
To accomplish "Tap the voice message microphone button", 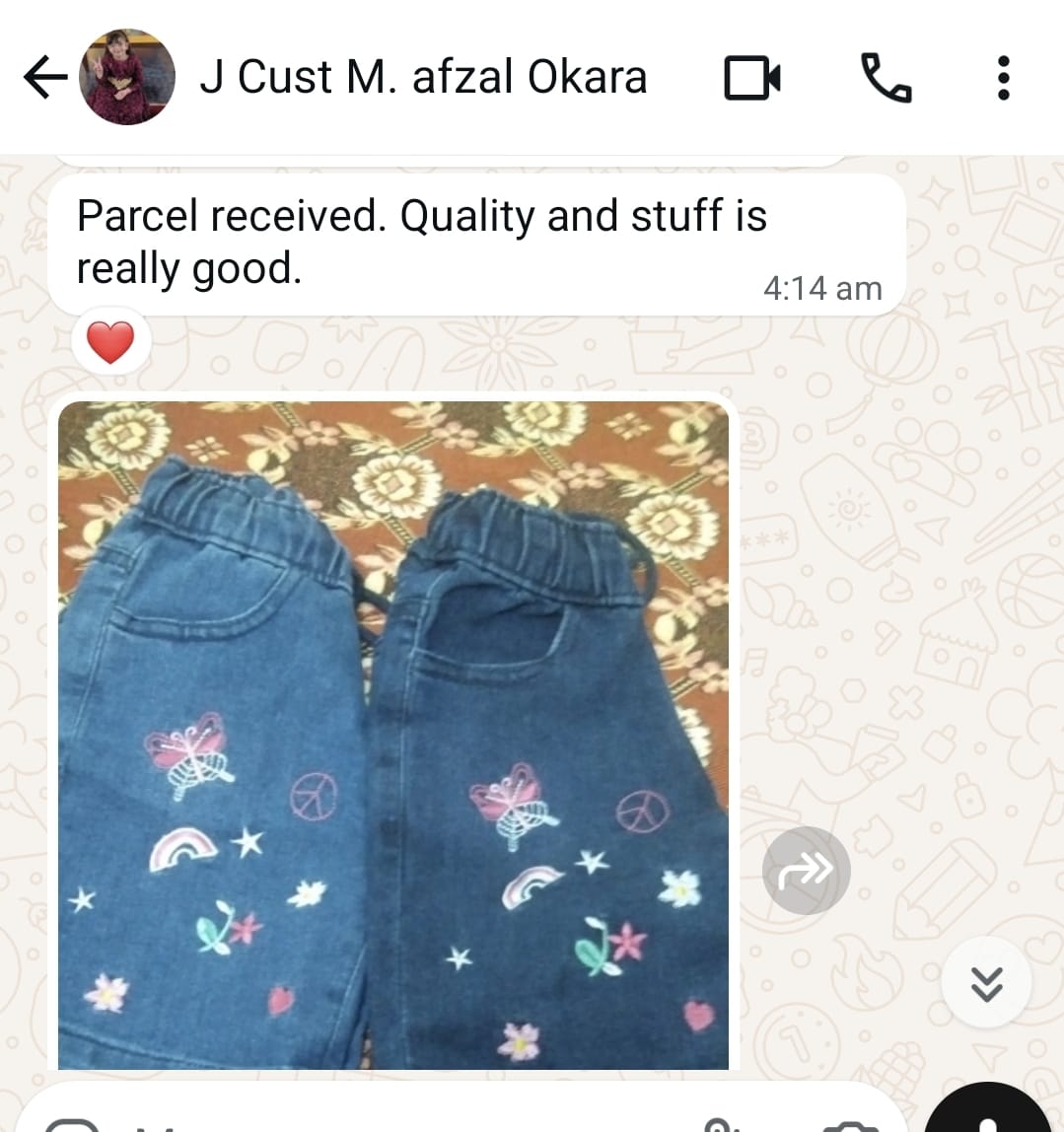I will [x=994, y=1112].
